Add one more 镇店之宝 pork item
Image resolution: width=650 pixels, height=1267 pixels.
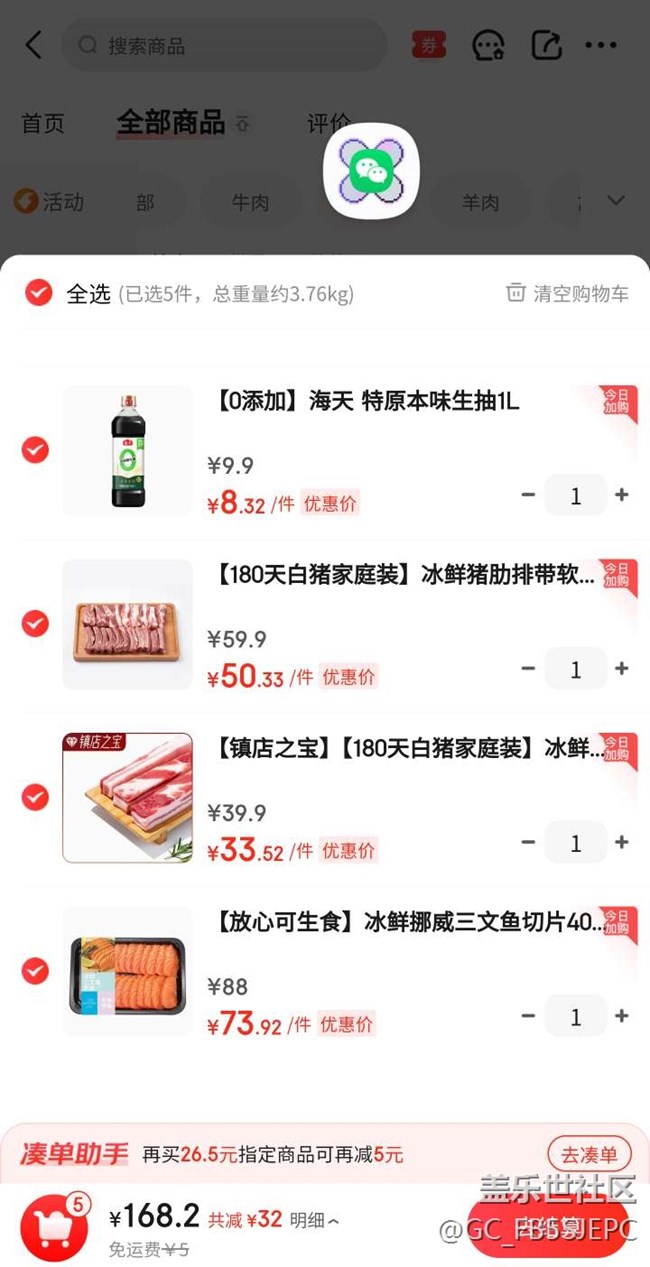point(622,843)
